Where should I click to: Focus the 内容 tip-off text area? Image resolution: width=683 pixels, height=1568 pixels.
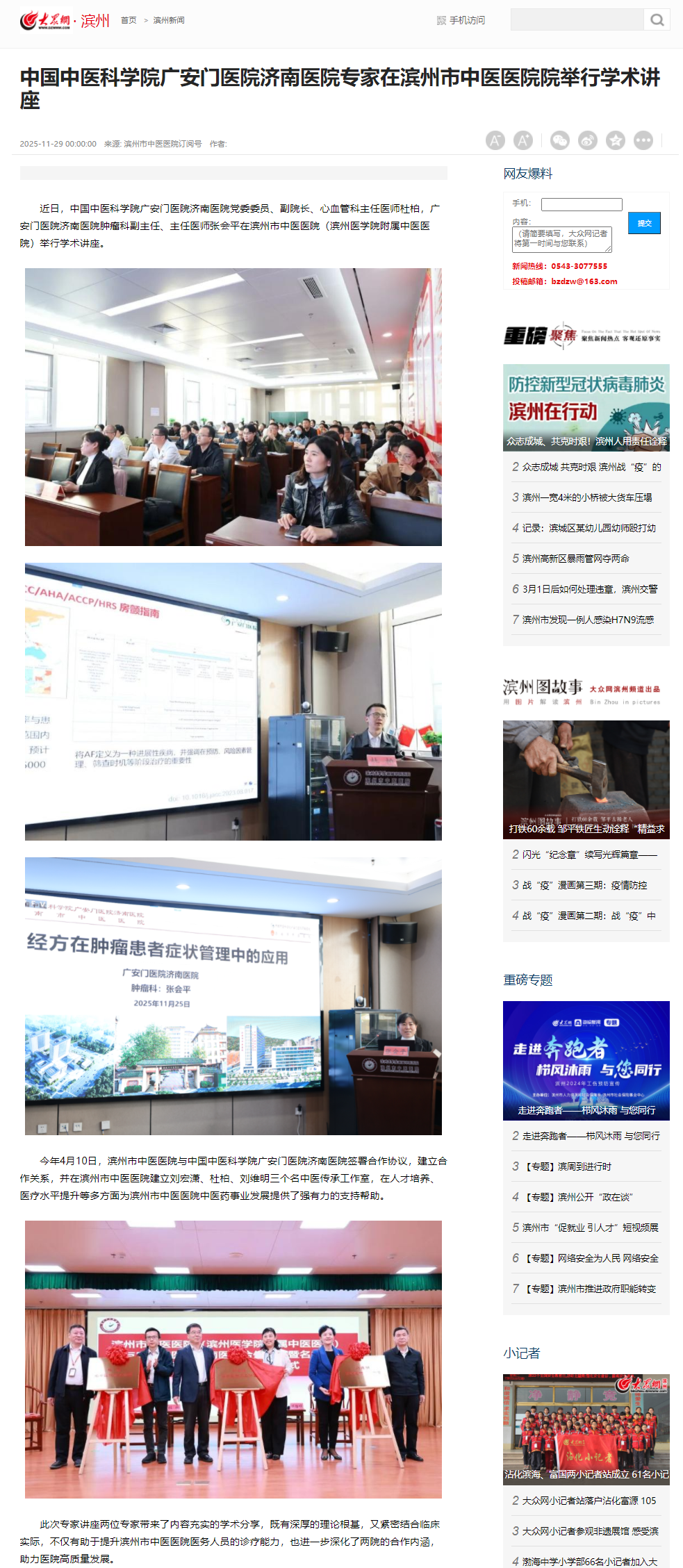561,239
